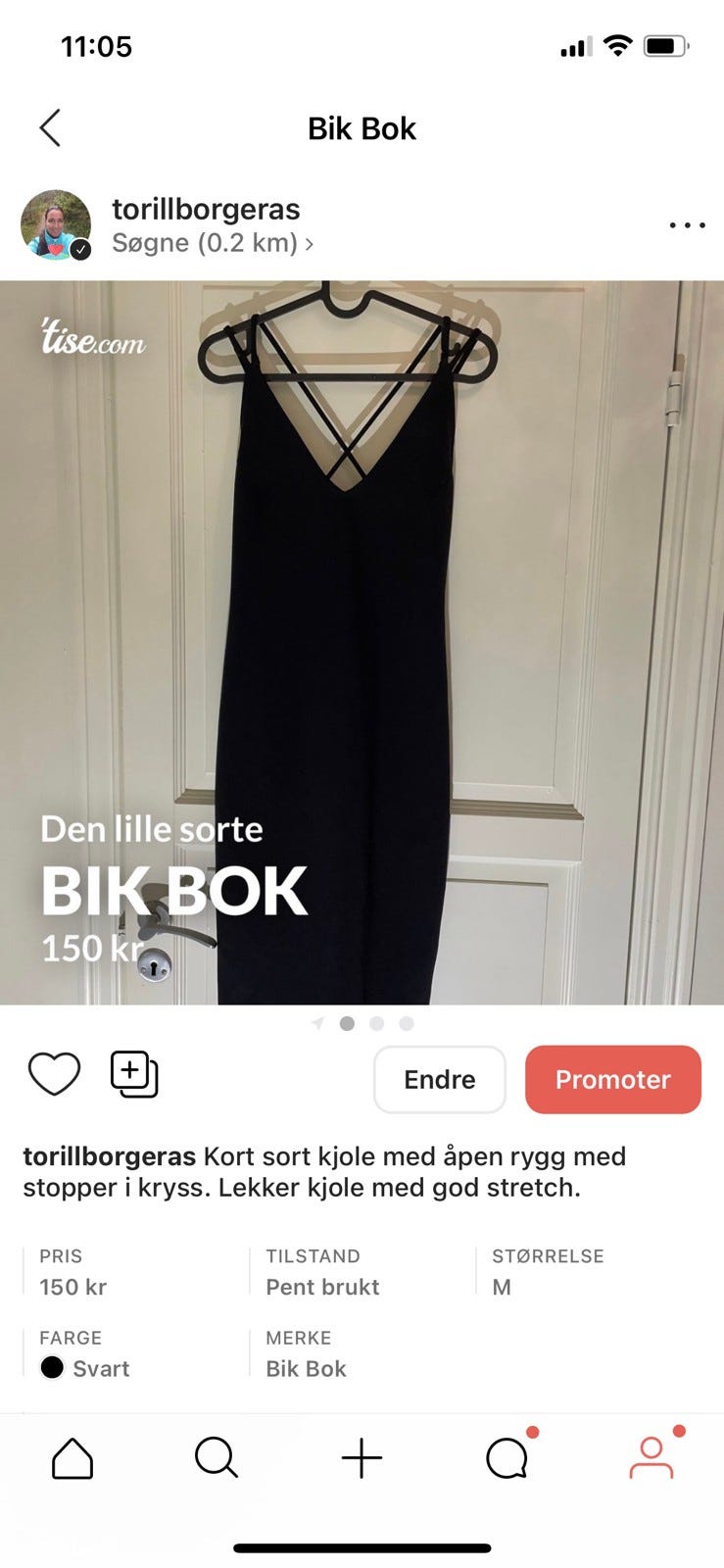The height and width of the screenshot is (1568, 724).
Task: Open the torillborgeras username link
Action: click(x=206, y=208)
